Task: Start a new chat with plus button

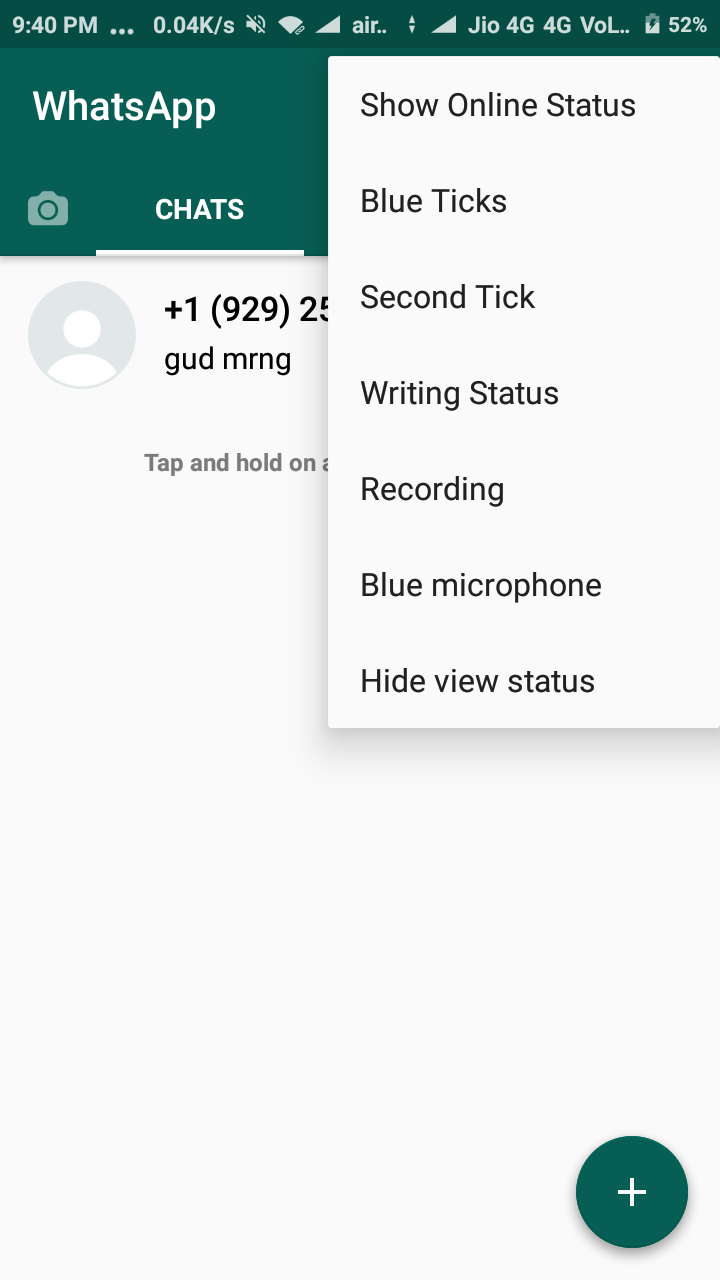Action: pos(632,1192)
